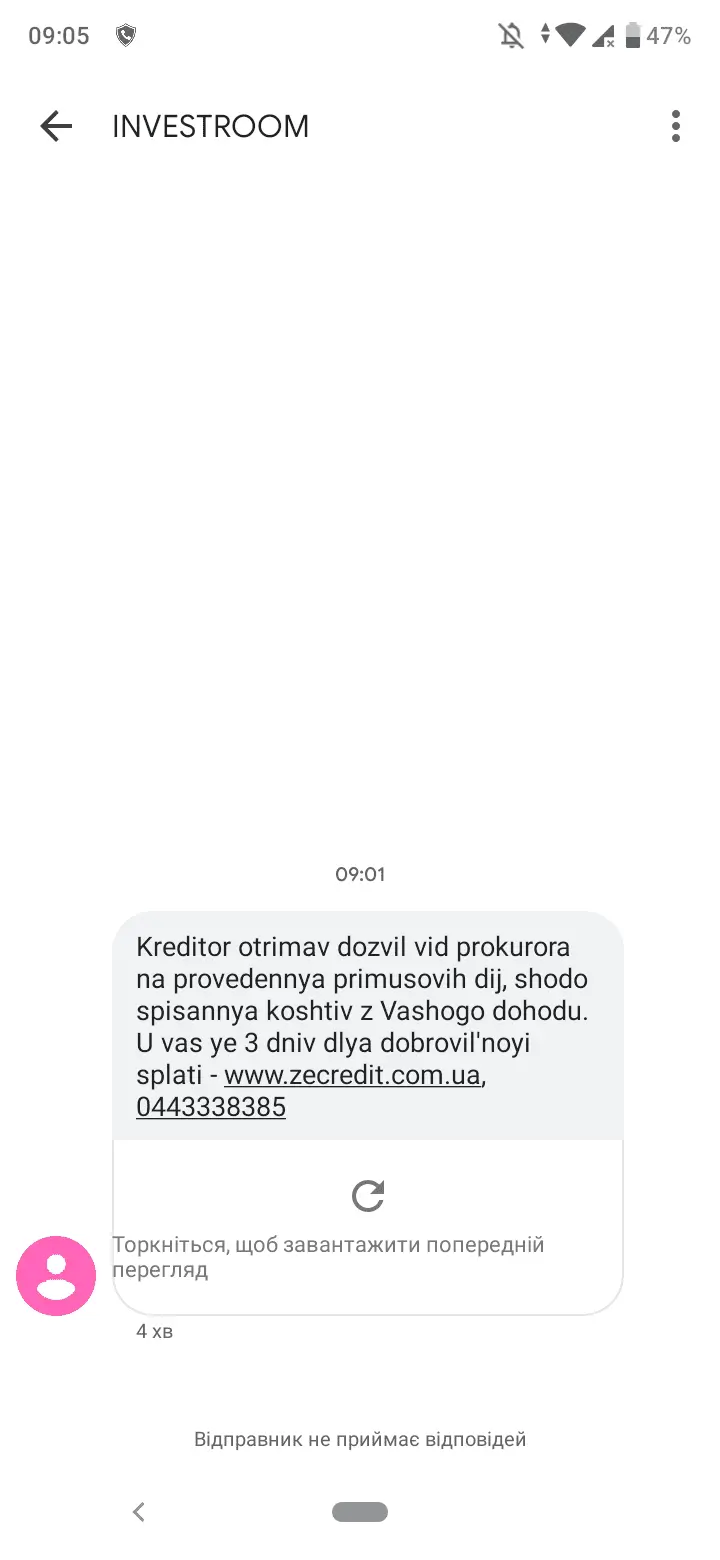Open the overflow menu

(x=676, y=126)
